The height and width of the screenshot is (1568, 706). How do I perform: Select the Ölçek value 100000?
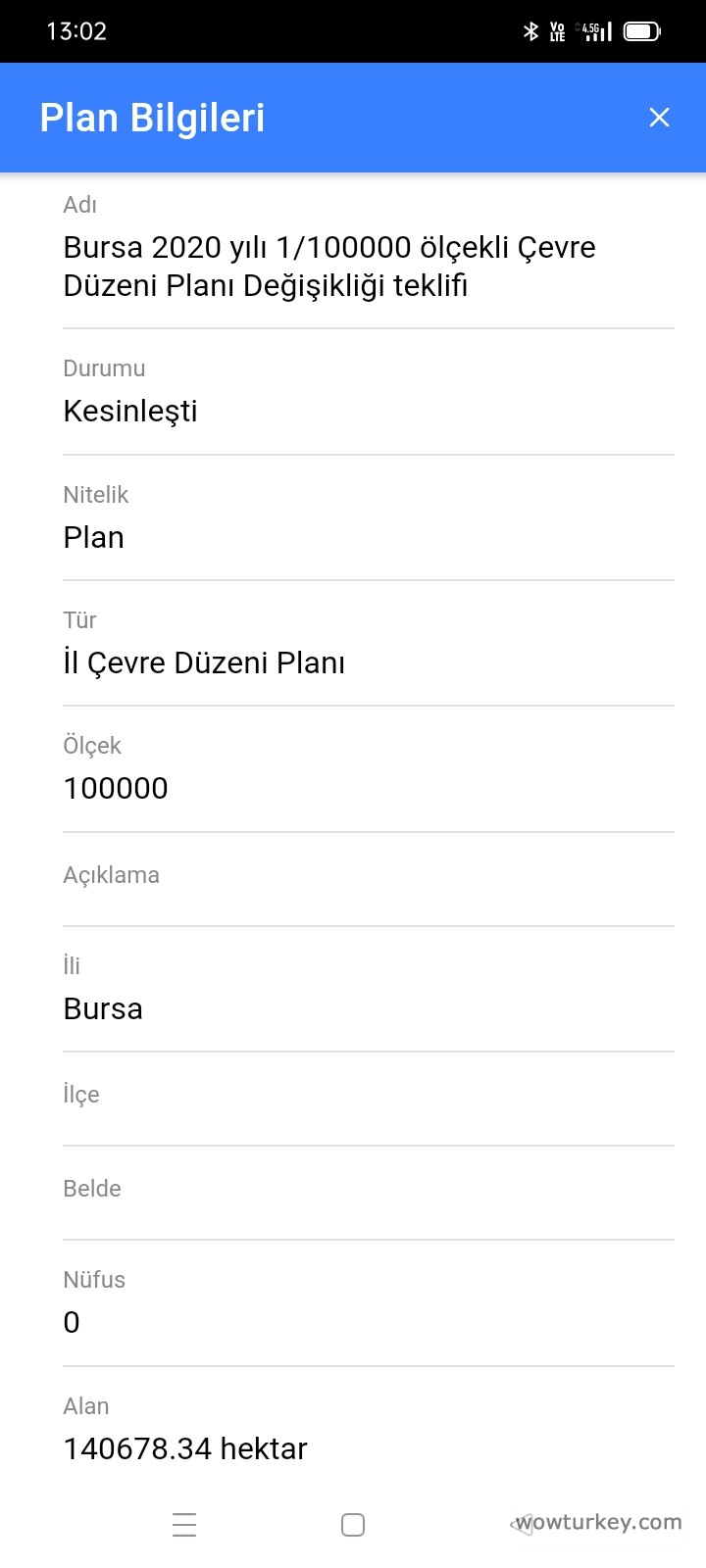[116, 788]
